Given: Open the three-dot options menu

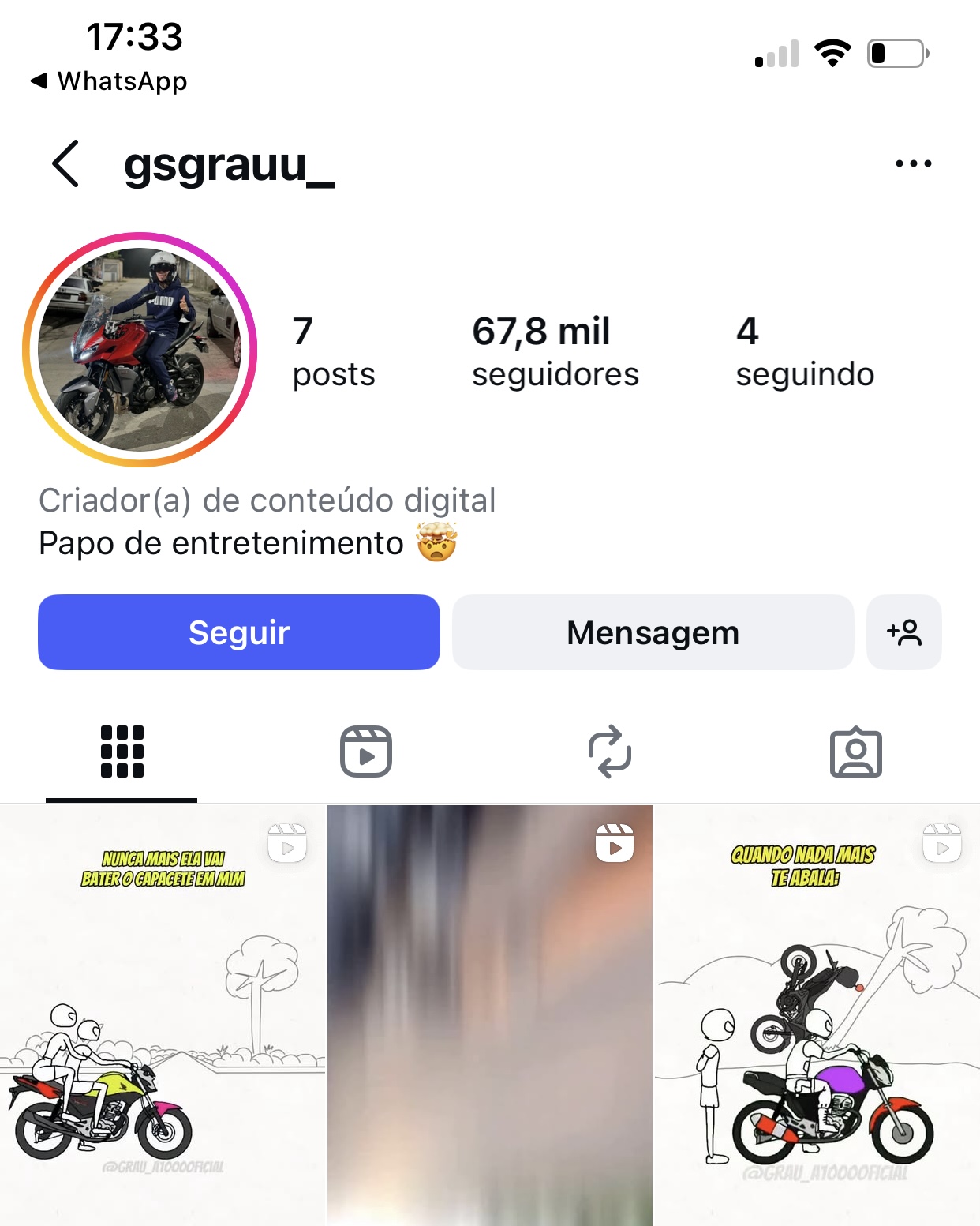Looking at the screenshot, I should [913, 163].
